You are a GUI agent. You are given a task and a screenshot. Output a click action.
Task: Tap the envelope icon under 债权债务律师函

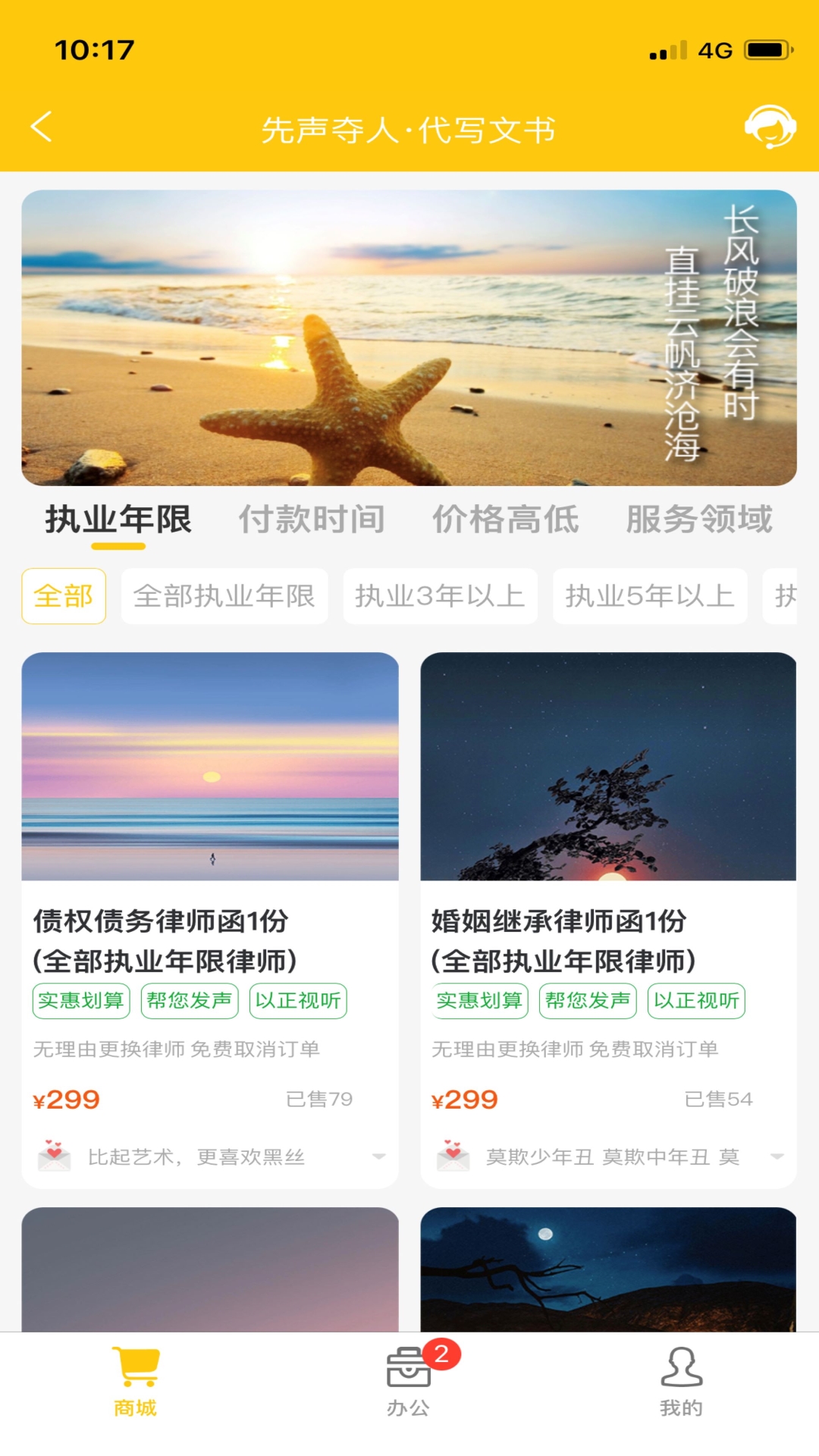pos(54,1156)
